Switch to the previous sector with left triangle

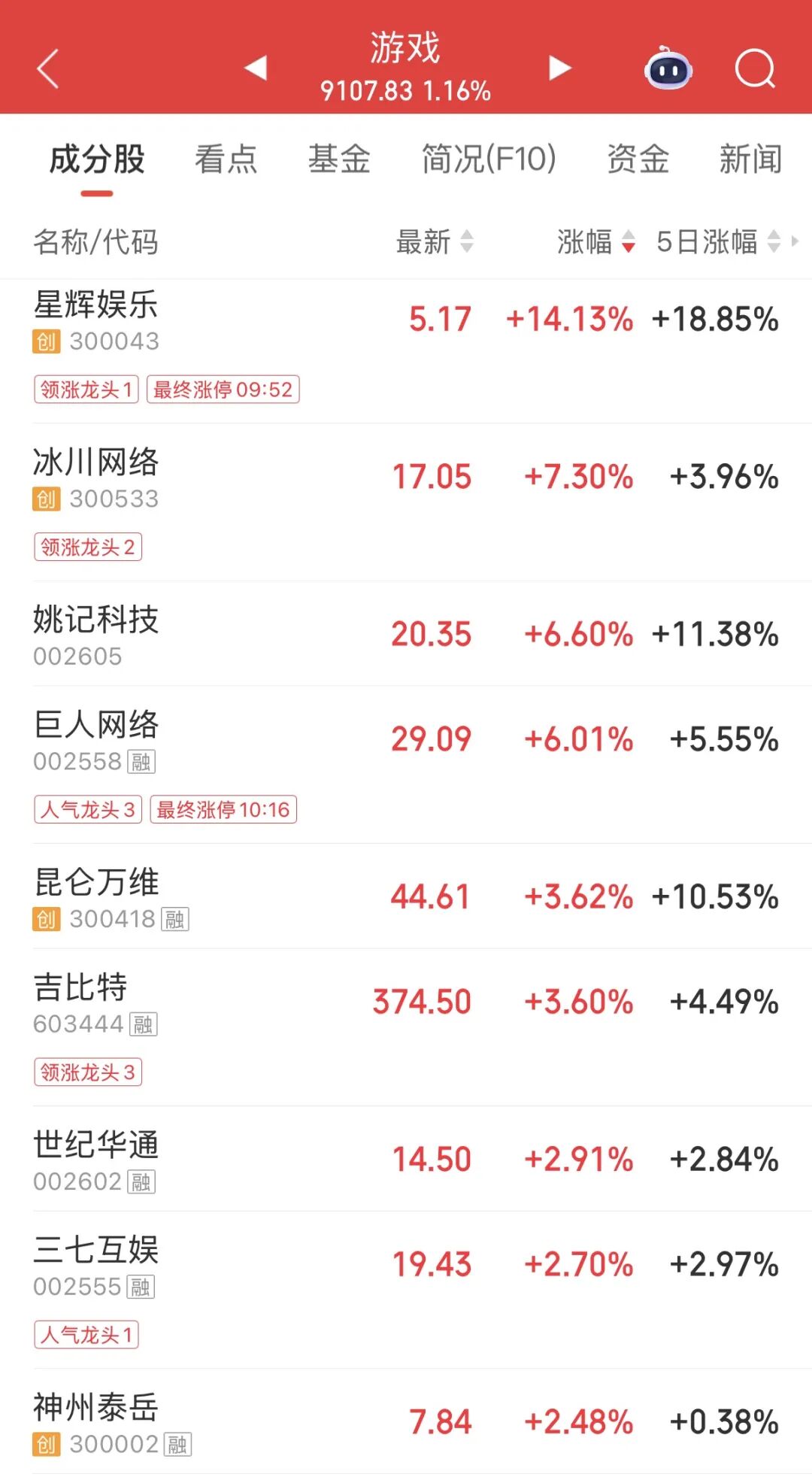tap(256, 68)
